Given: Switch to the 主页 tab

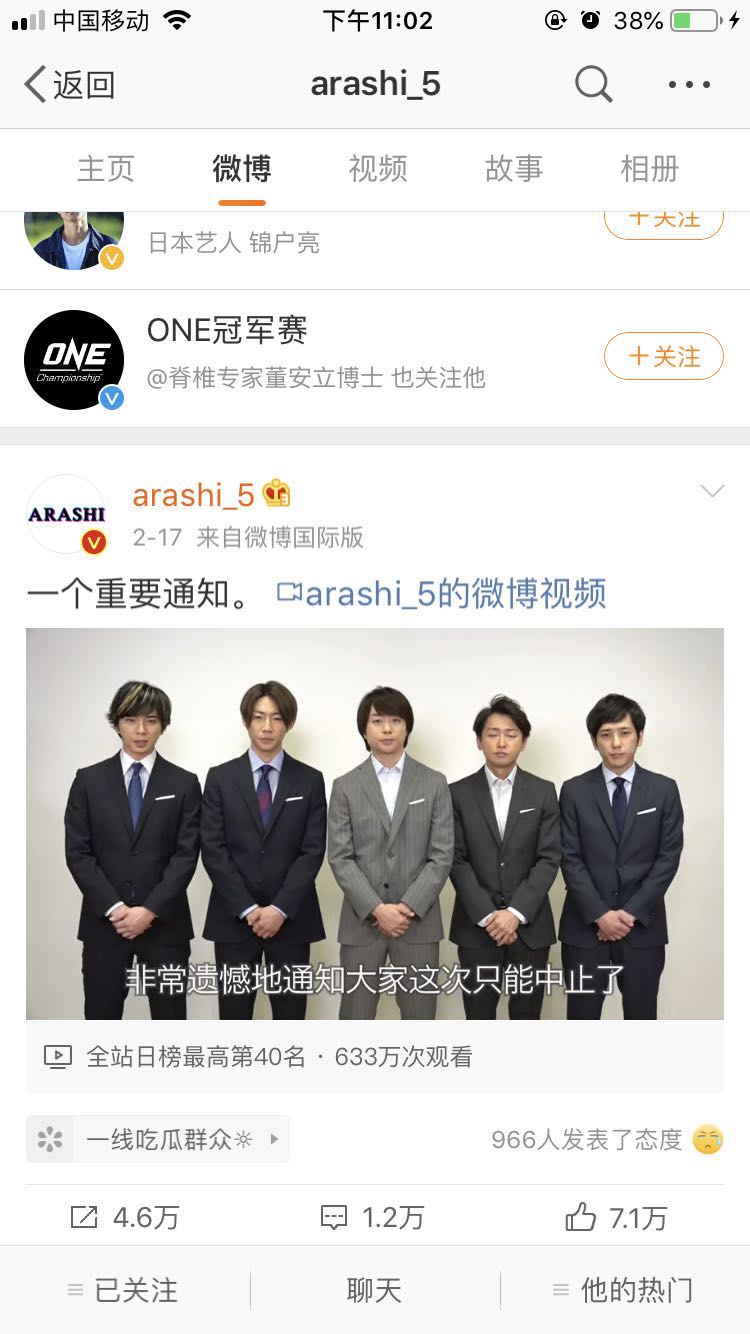Looking at the screenshot, I should click(x=105, y=169).
